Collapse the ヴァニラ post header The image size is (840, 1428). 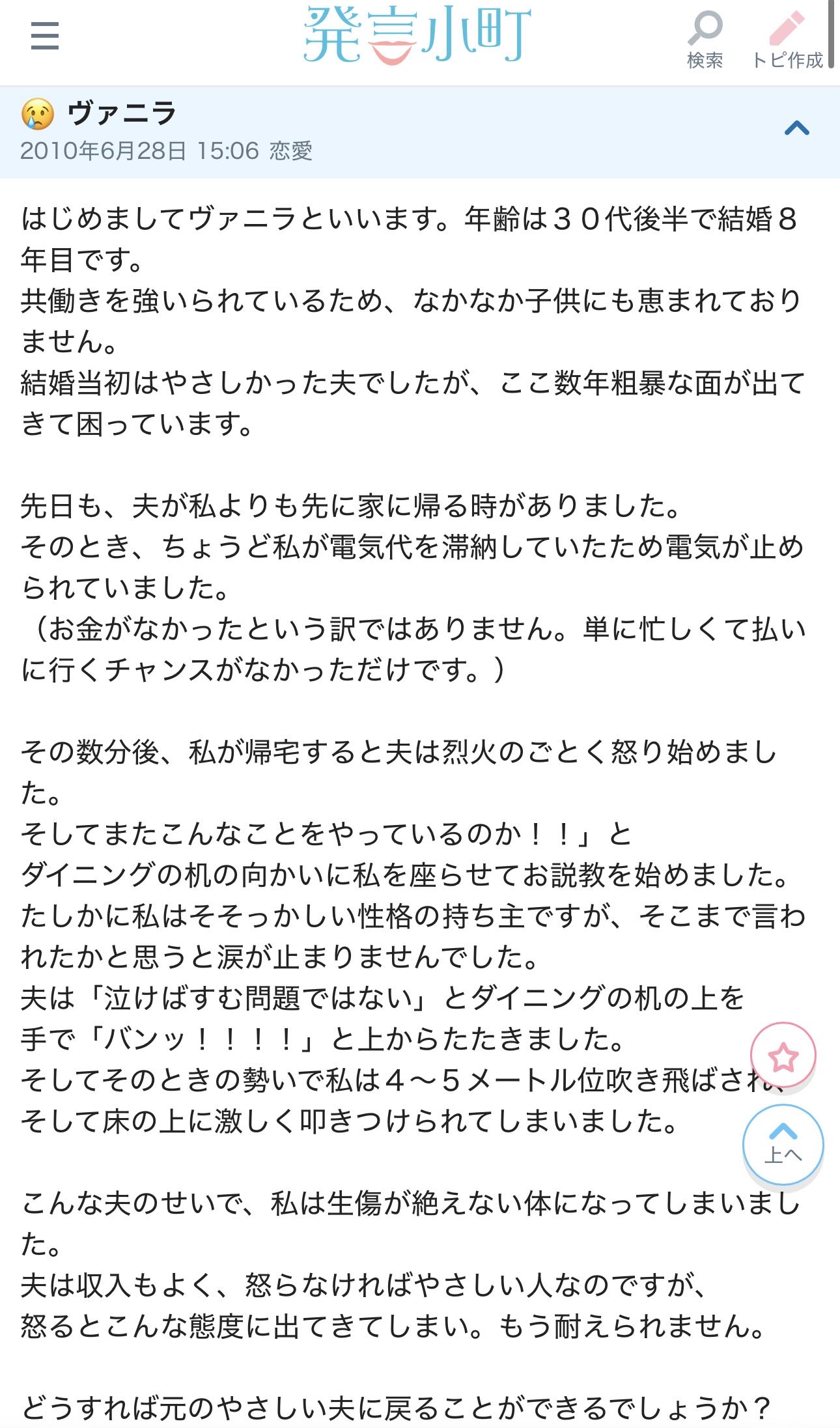pyautogui.click(x=796, y=128)
